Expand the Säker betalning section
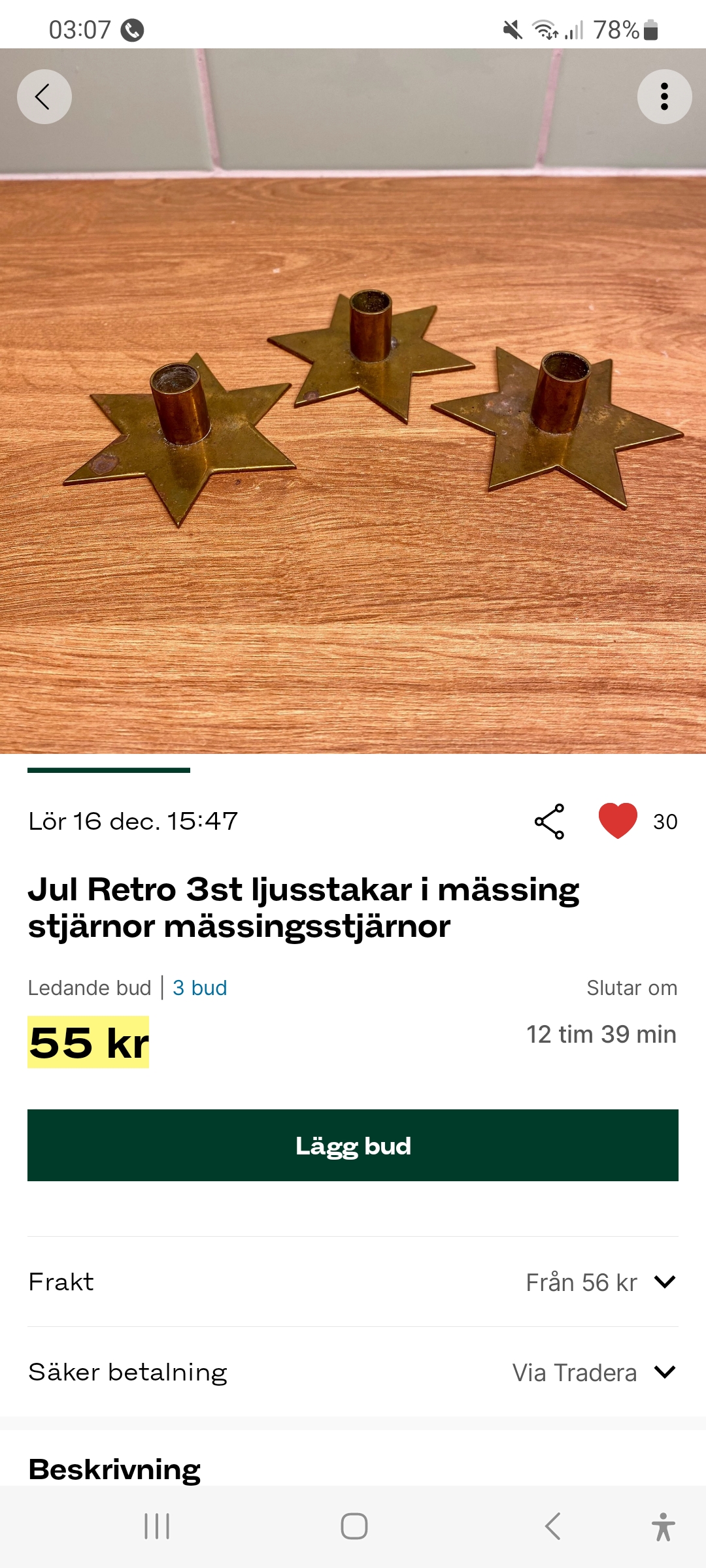This screenshot has width=706, height=1568. pyautogui.click(x=664, y=1372)
